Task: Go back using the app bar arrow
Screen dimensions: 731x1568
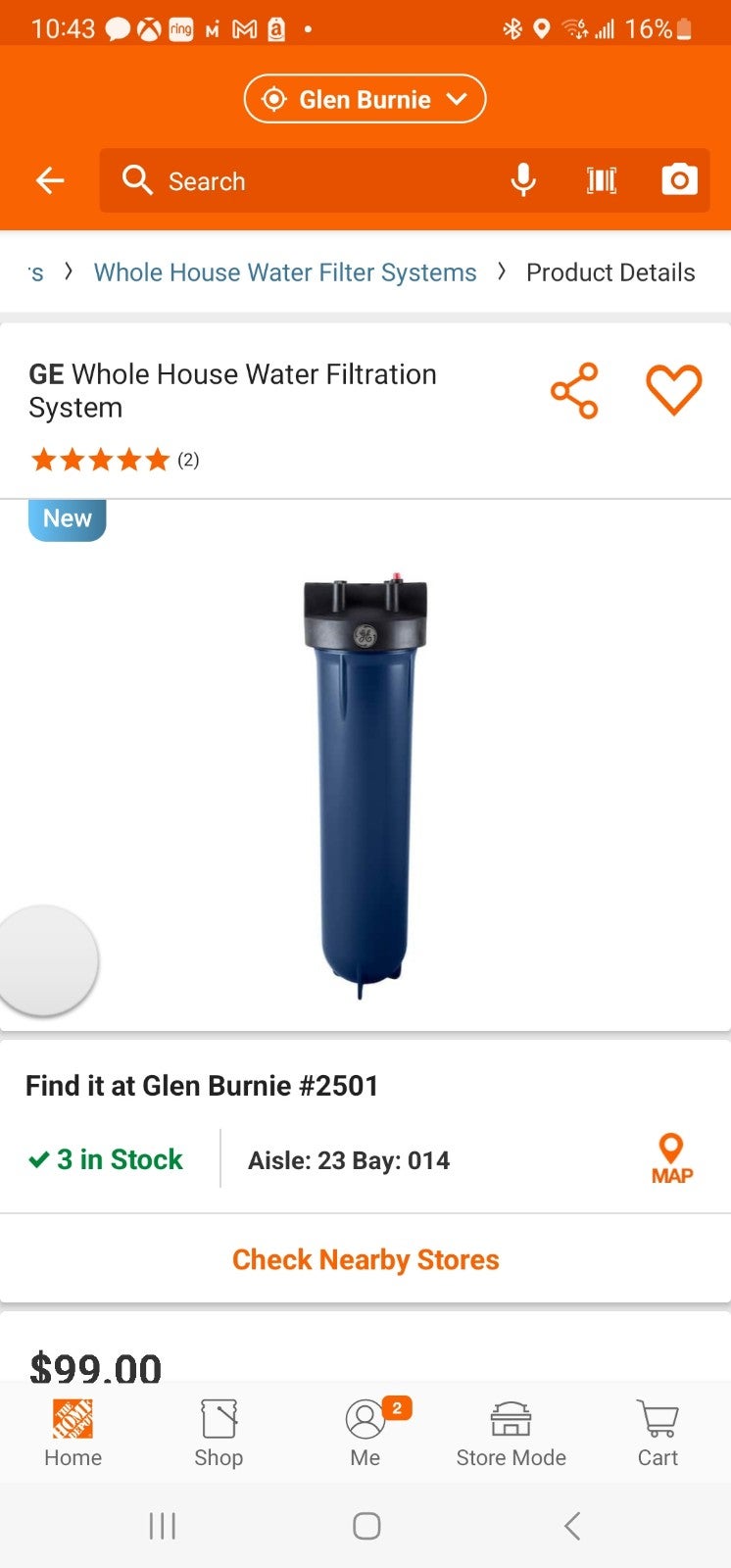Action: (50, 180)
